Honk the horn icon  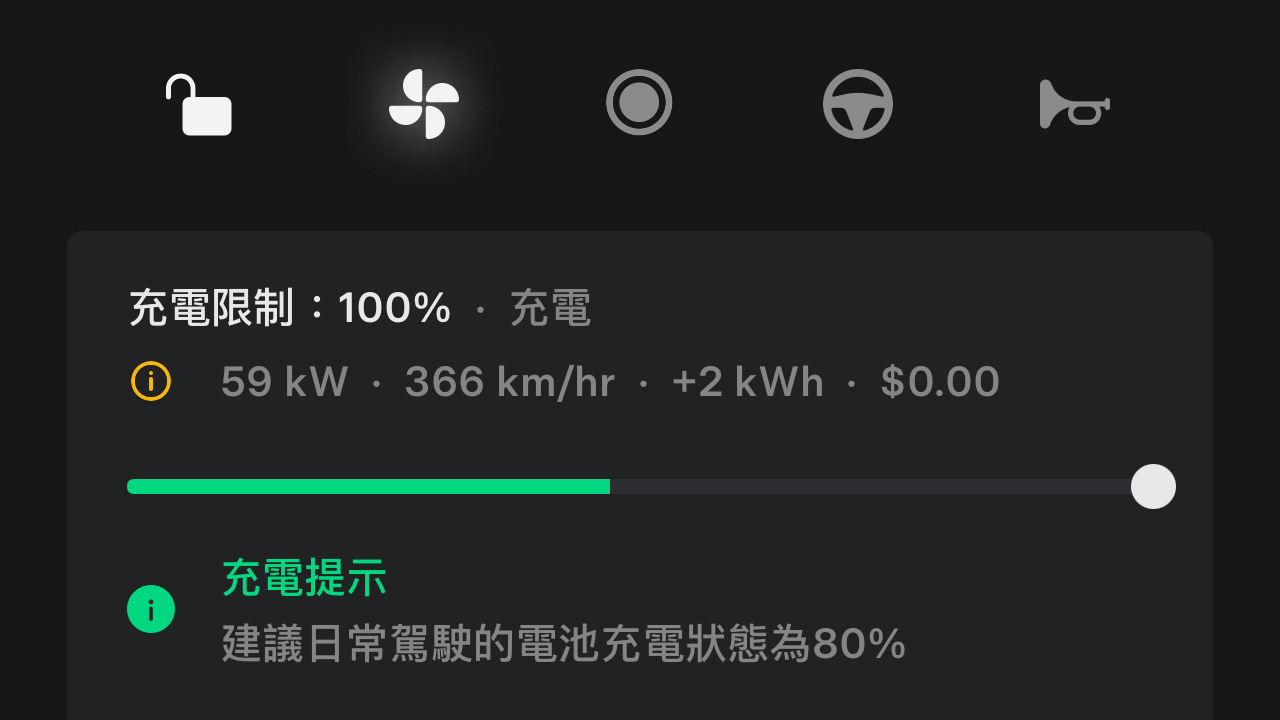point(1074,104)
